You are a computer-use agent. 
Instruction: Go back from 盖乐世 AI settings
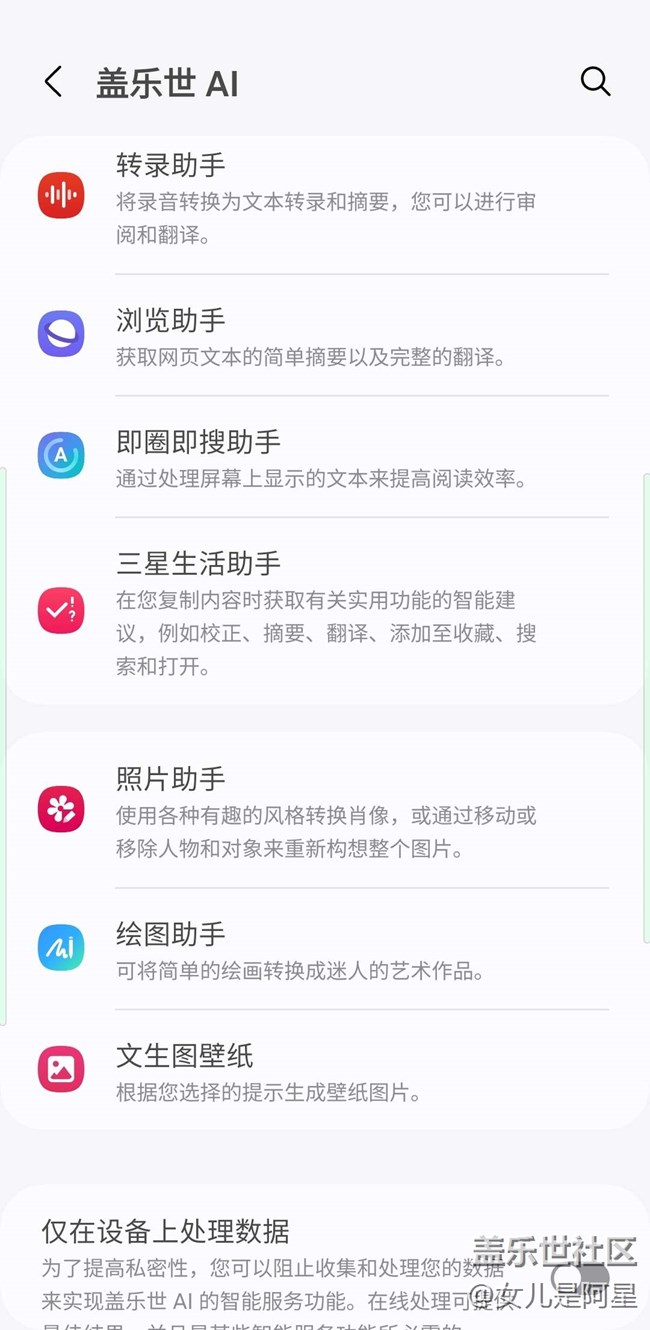(54, 82)
